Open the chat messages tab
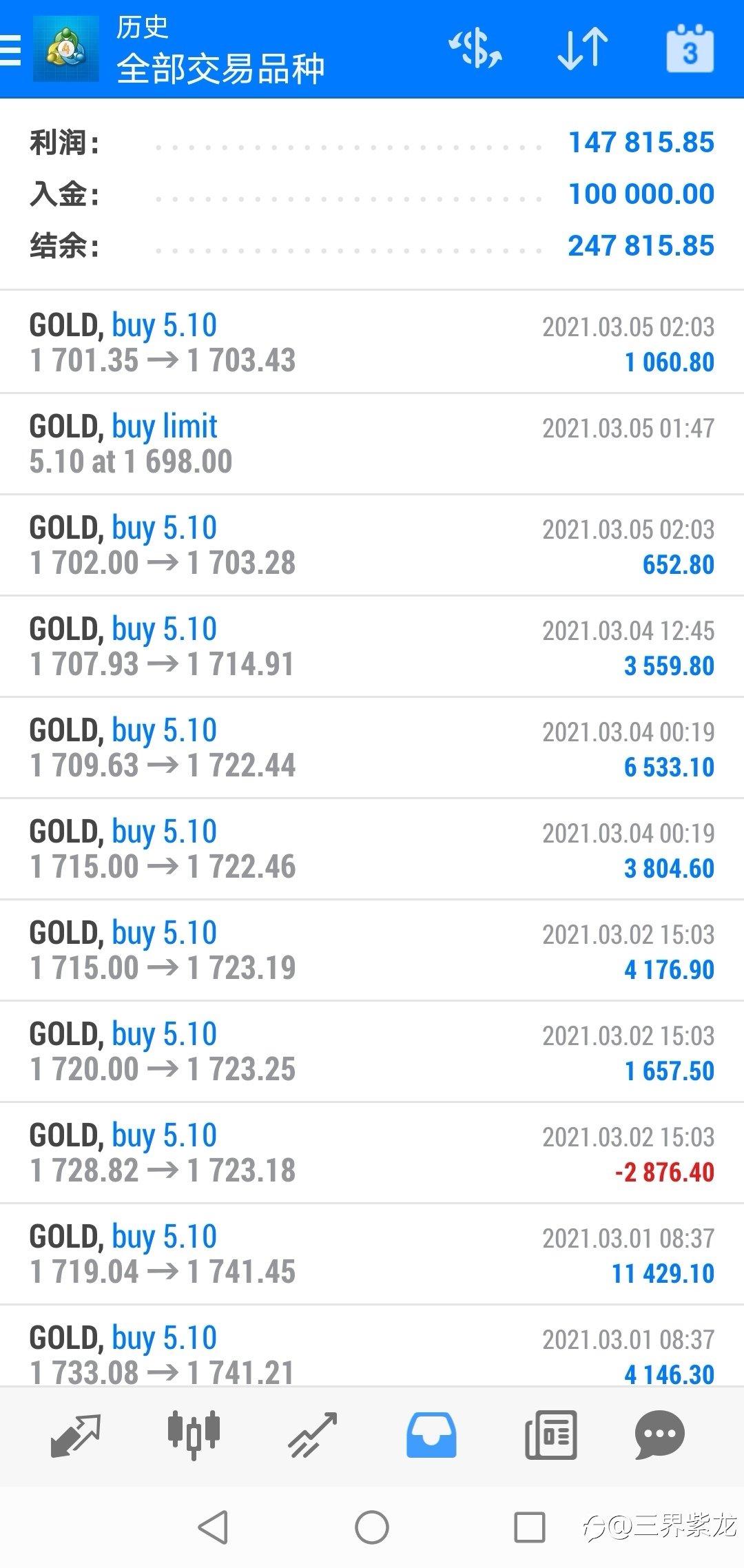744x1568 pixels. [x=659, y=1436]
